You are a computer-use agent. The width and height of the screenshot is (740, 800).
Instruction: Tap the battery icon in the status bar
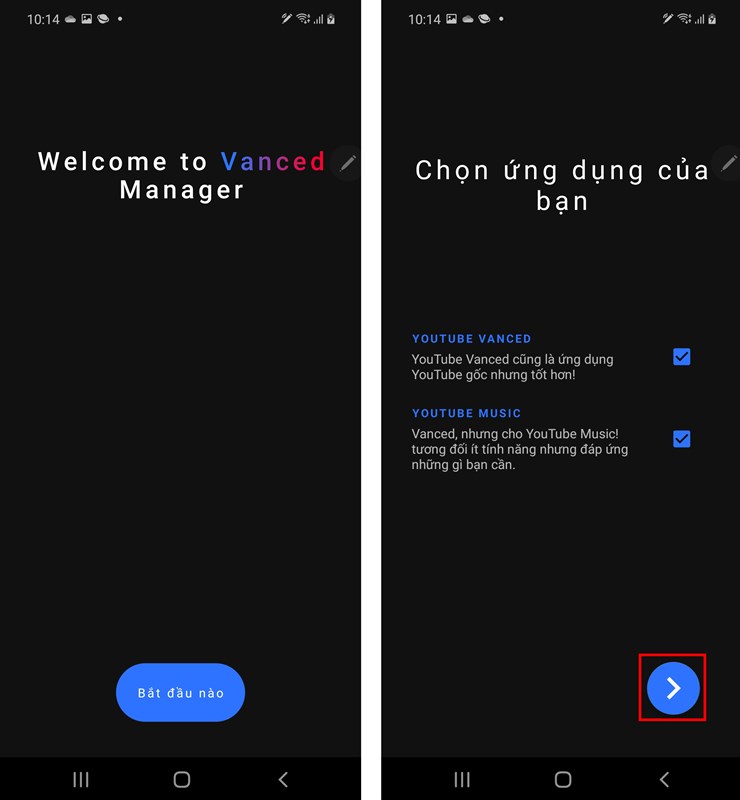click(331, 18)
